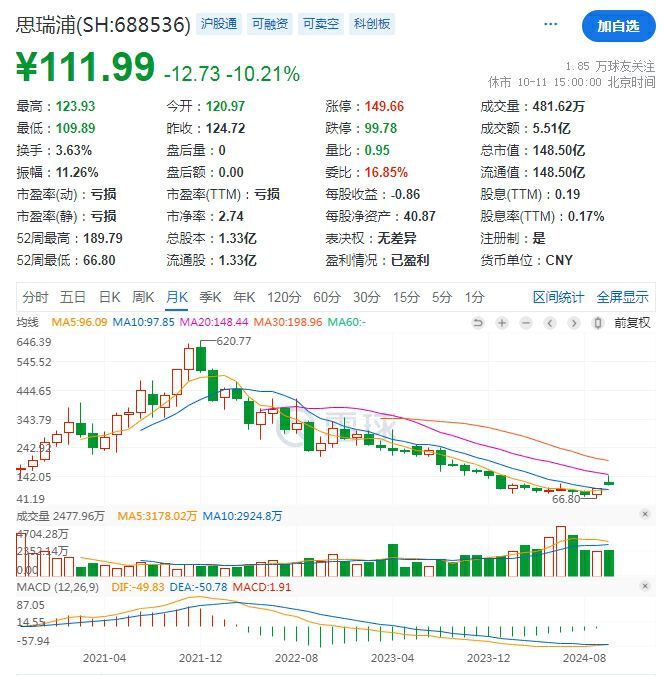
Task: Show the 30分 chart
Action: coord(367,297)
